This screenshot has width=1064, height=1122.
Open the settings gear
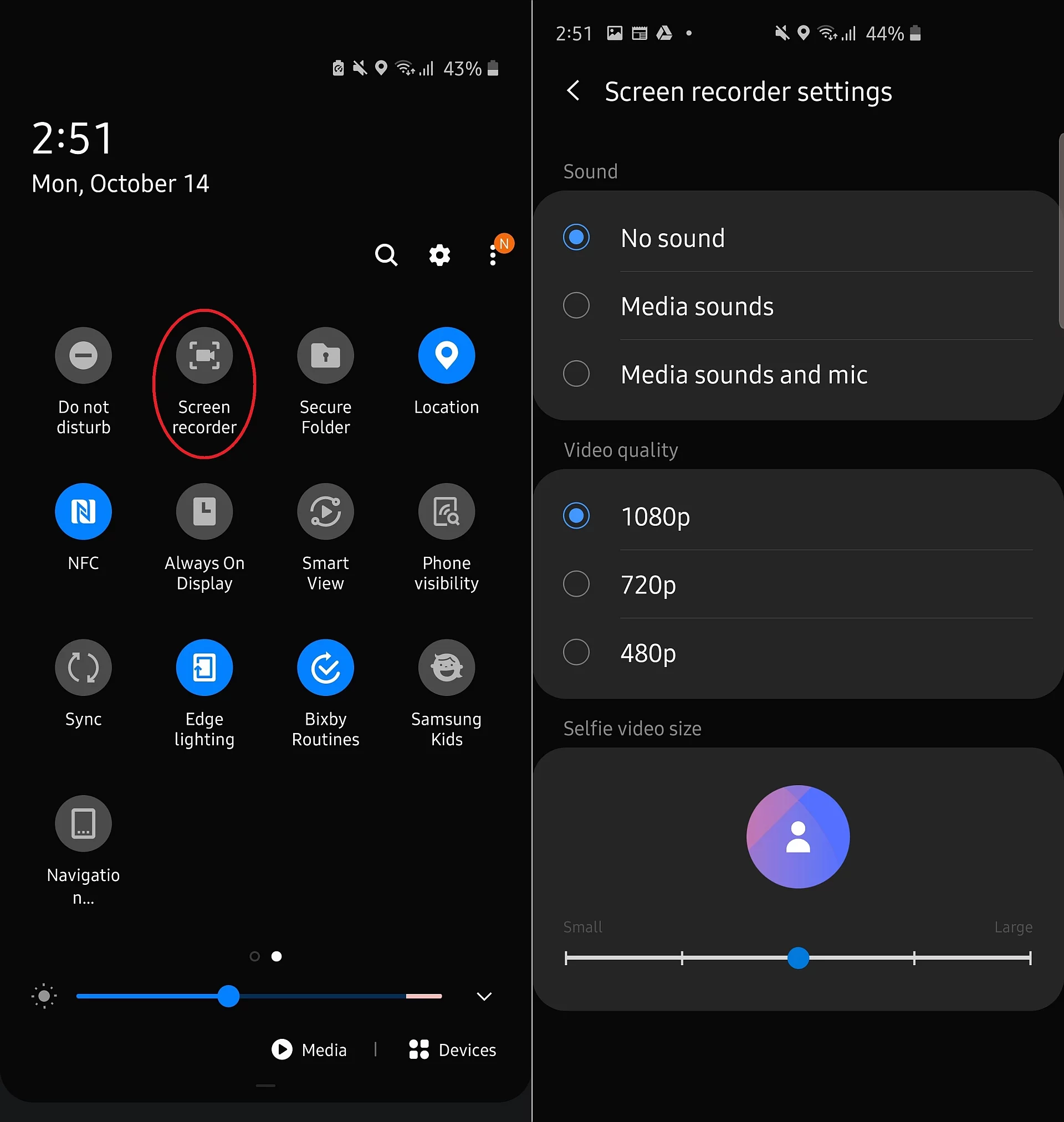click(439, 255)
